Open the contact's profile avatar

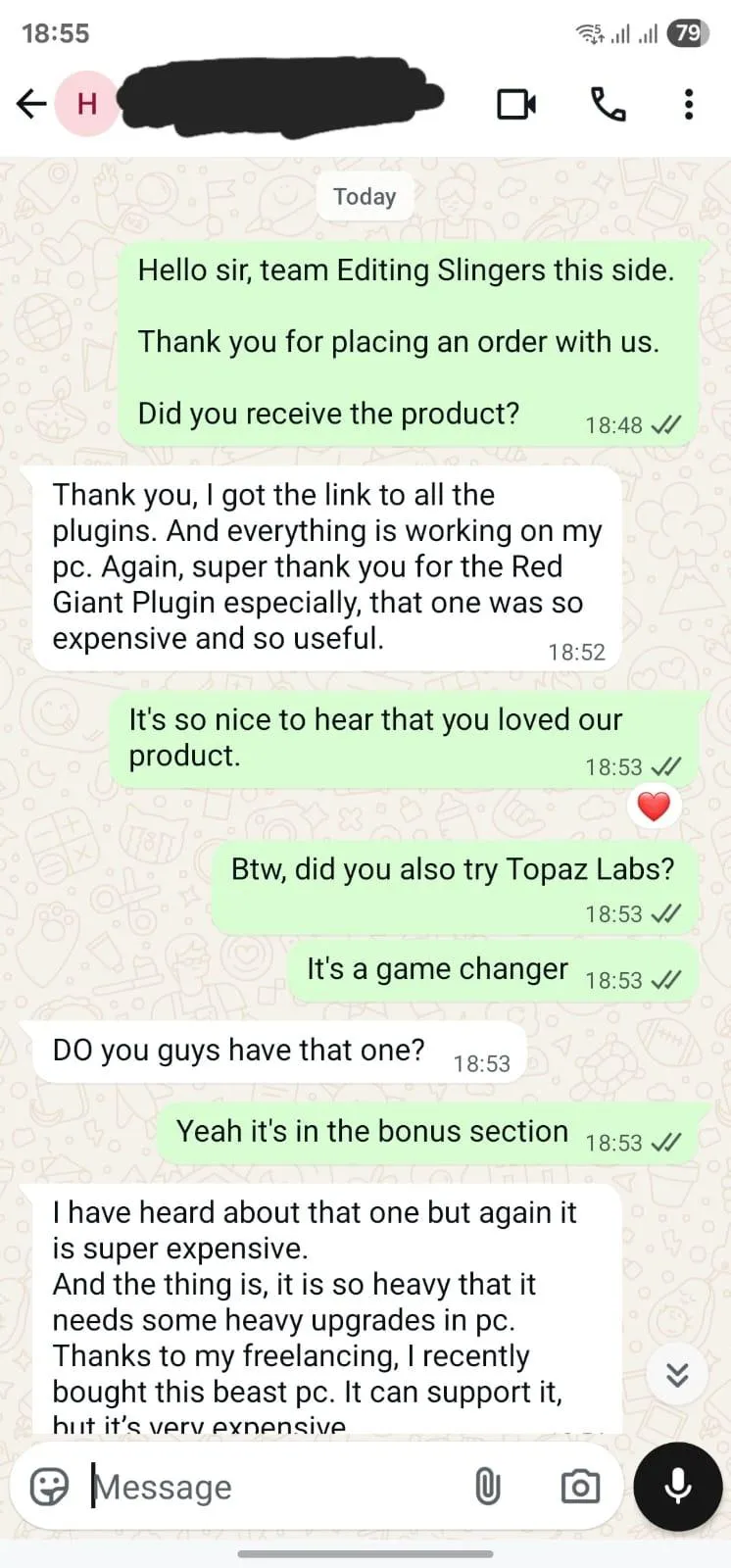pos(86,103)
